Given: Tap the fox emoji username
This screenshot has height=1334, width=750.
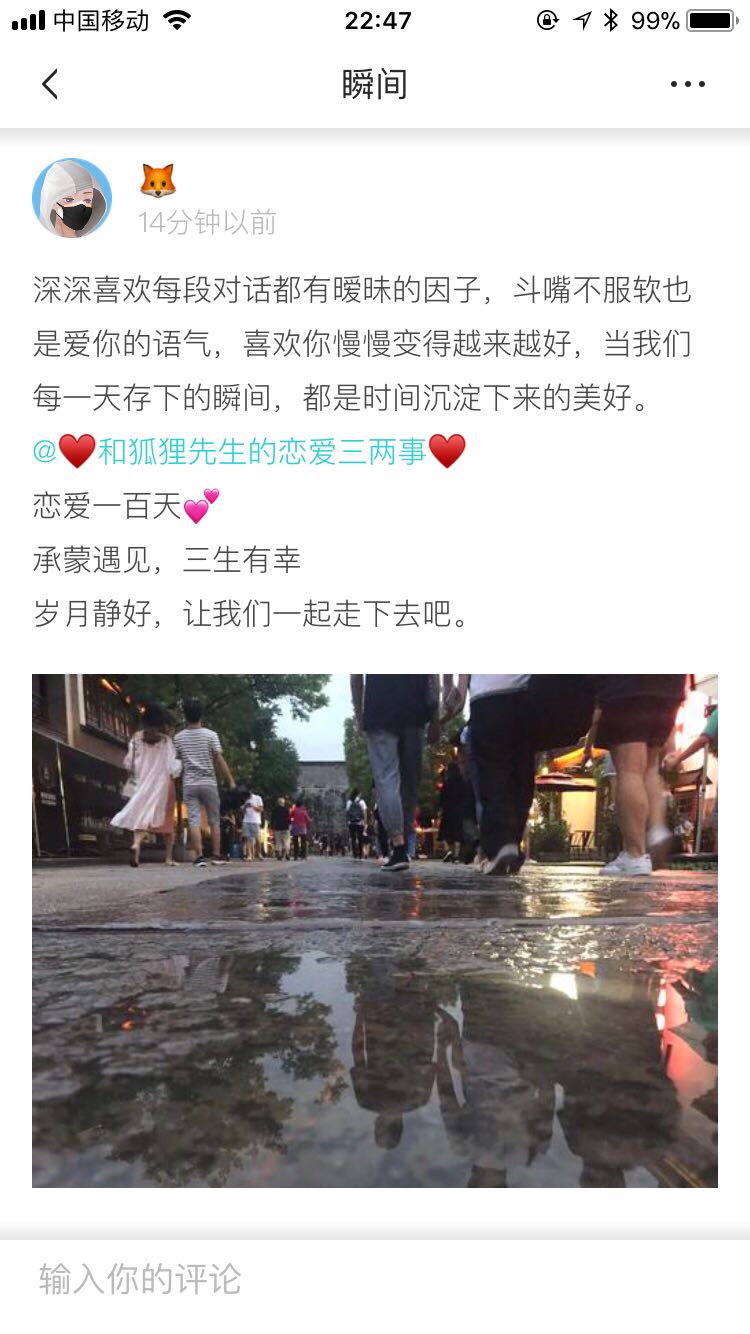Looking at the screenshot, I should [157, 181].
